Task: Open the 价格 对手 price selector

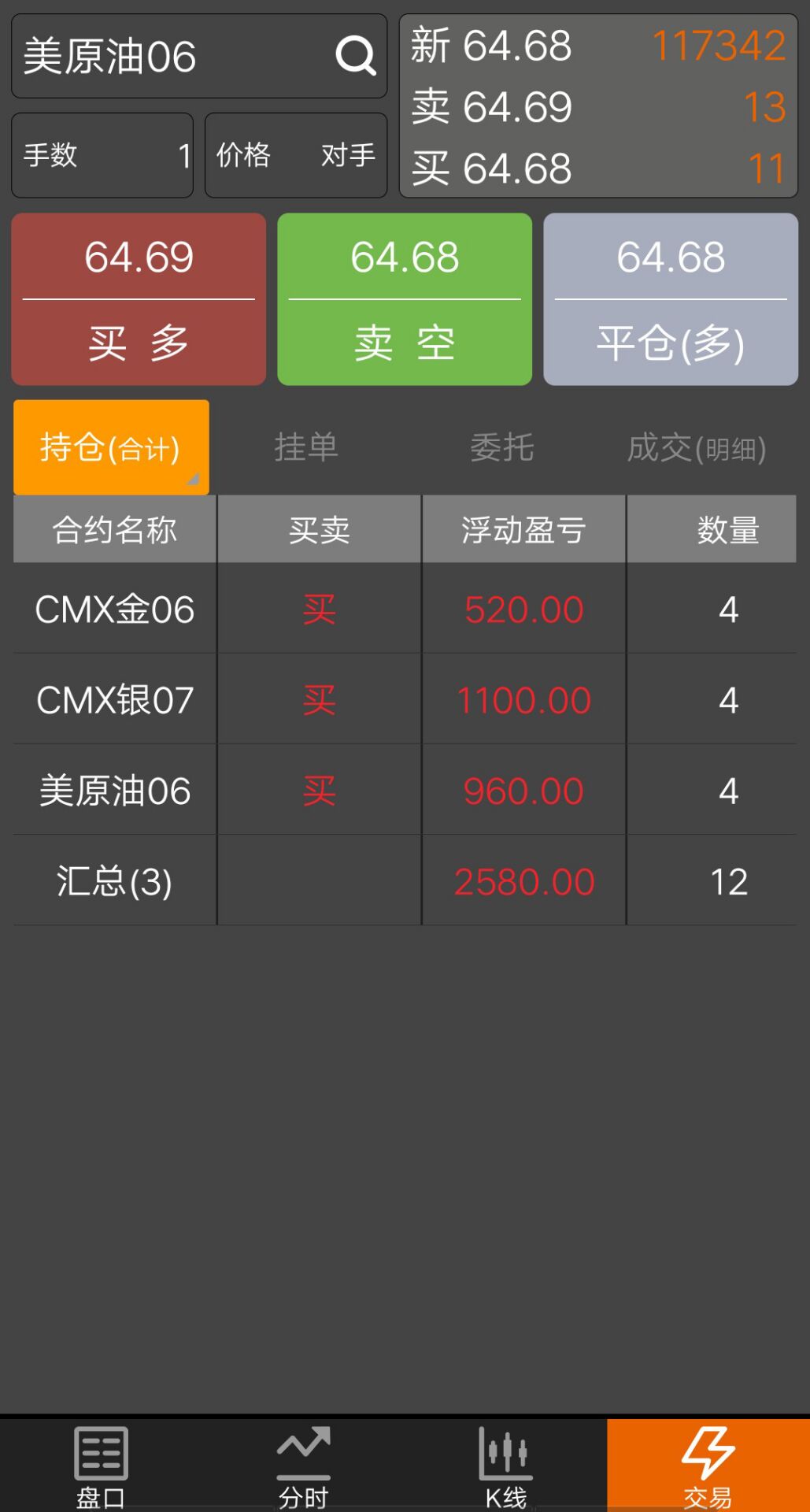Action: tap(296, 155)
